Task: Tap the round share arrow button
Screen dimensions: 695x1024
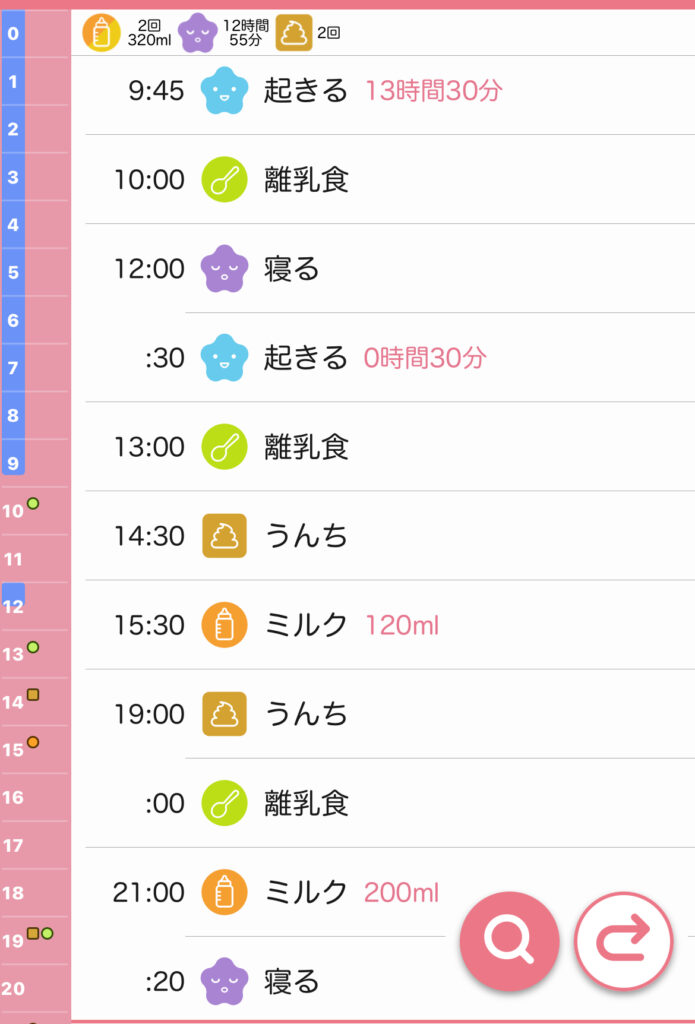Action: 625,940
